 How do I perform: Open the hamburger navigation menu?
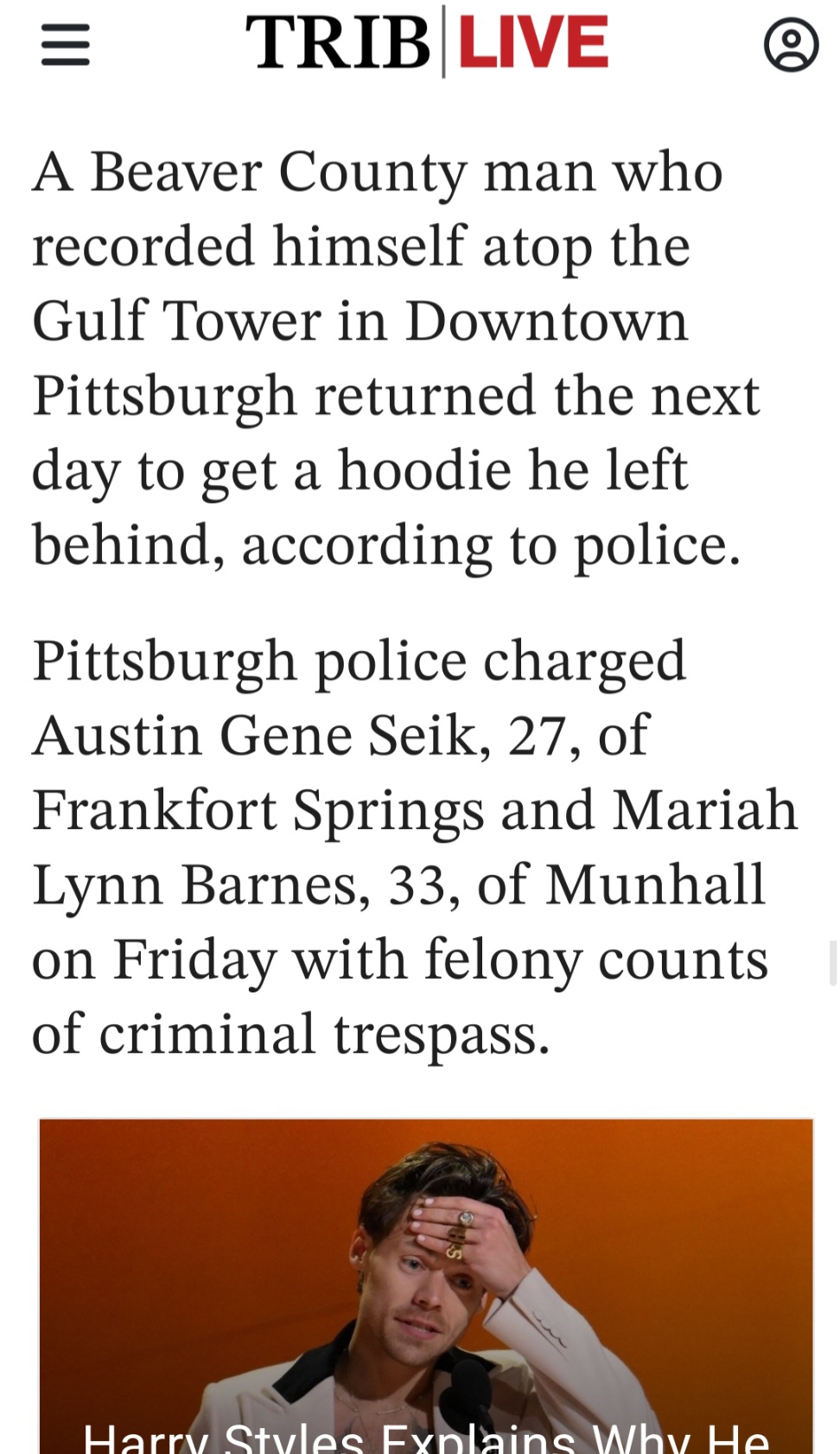(66, 45)
